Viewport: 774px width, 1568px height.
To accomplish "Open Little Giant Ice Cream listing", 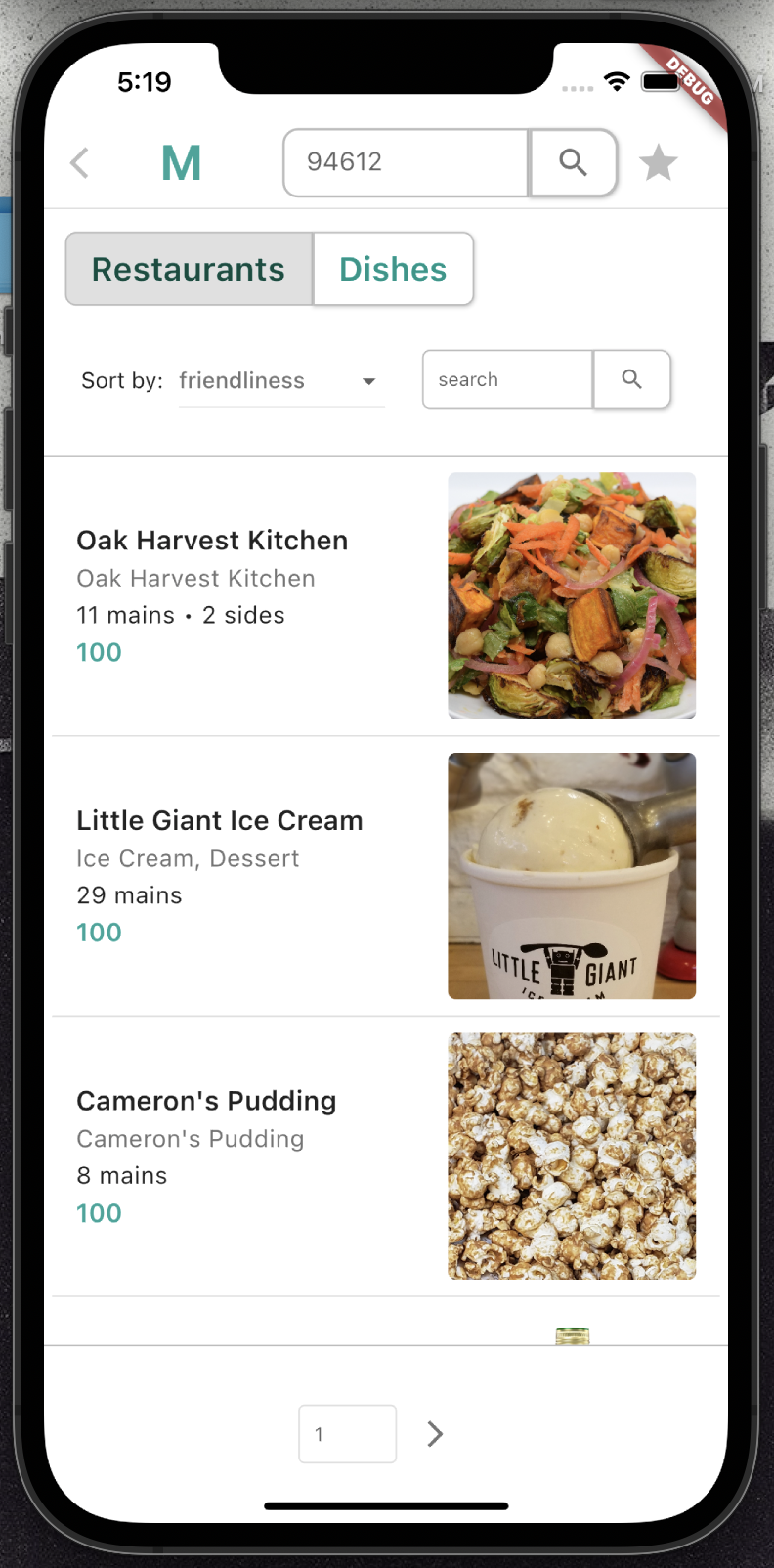I will [x=386, y=876].
